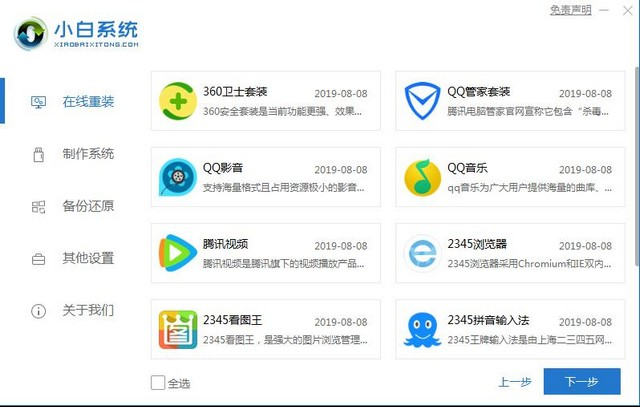Pick the 腾讯视频 card
This screenshot has height=407, width=640.
(266, 252)
